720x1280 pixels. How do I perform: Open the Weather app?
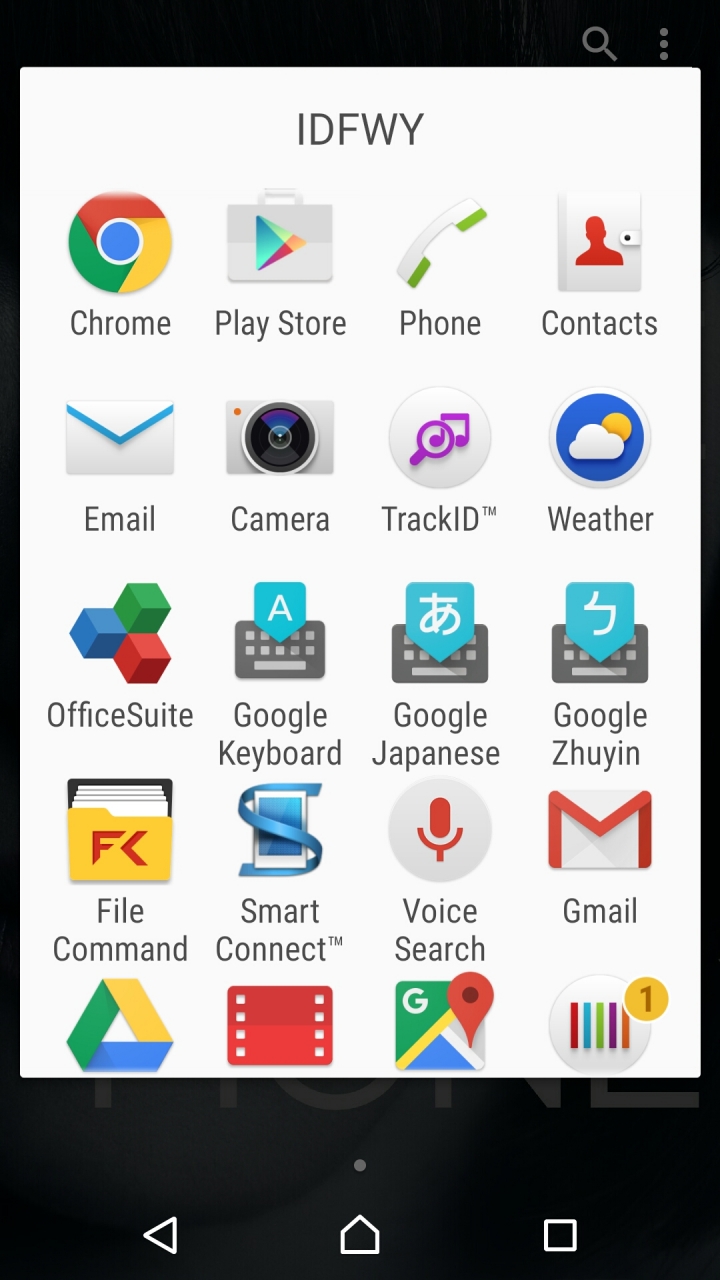pyautogui.click(x=600, y=439)
